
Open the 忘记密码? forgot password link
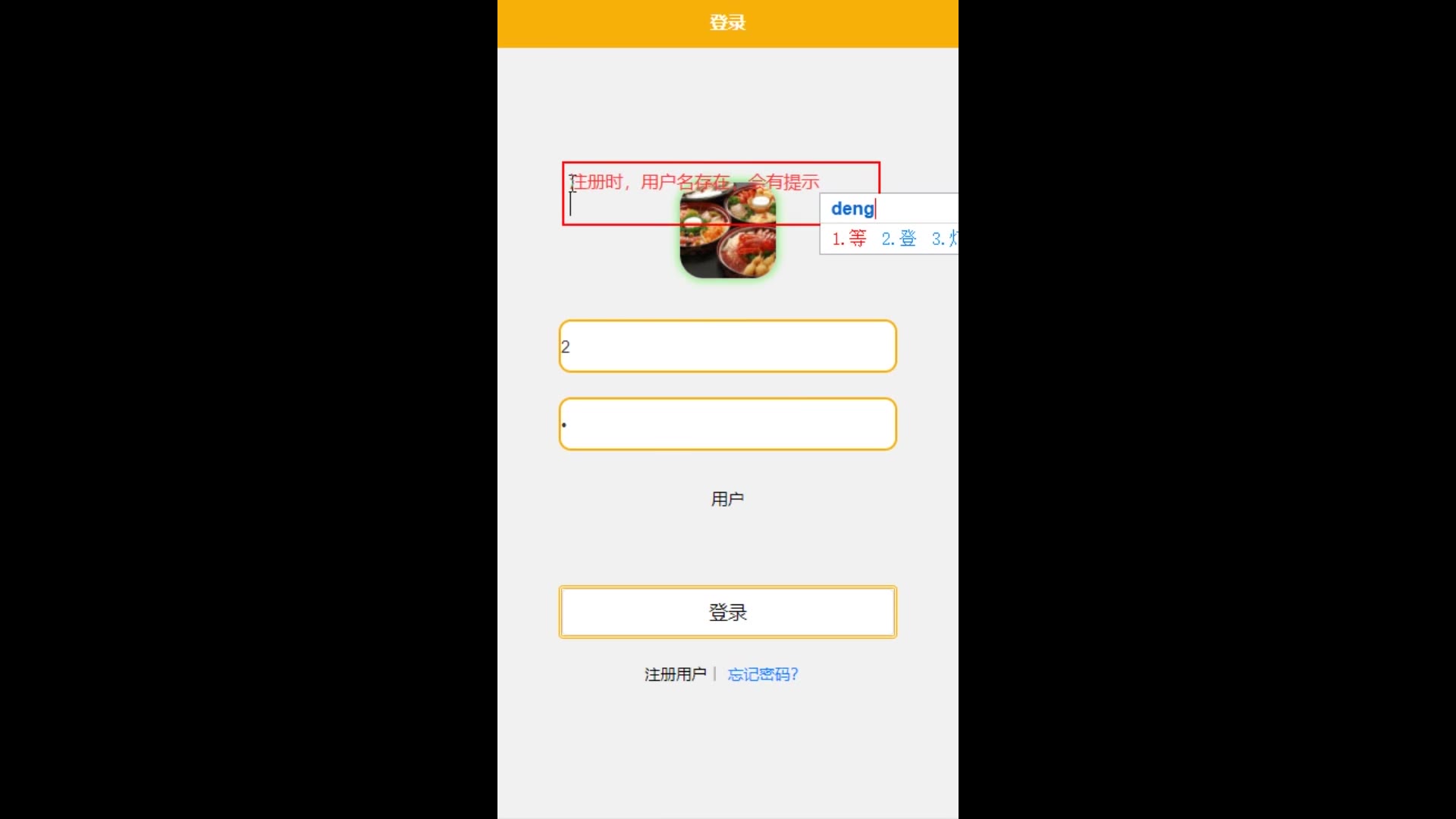pos(762,674)
